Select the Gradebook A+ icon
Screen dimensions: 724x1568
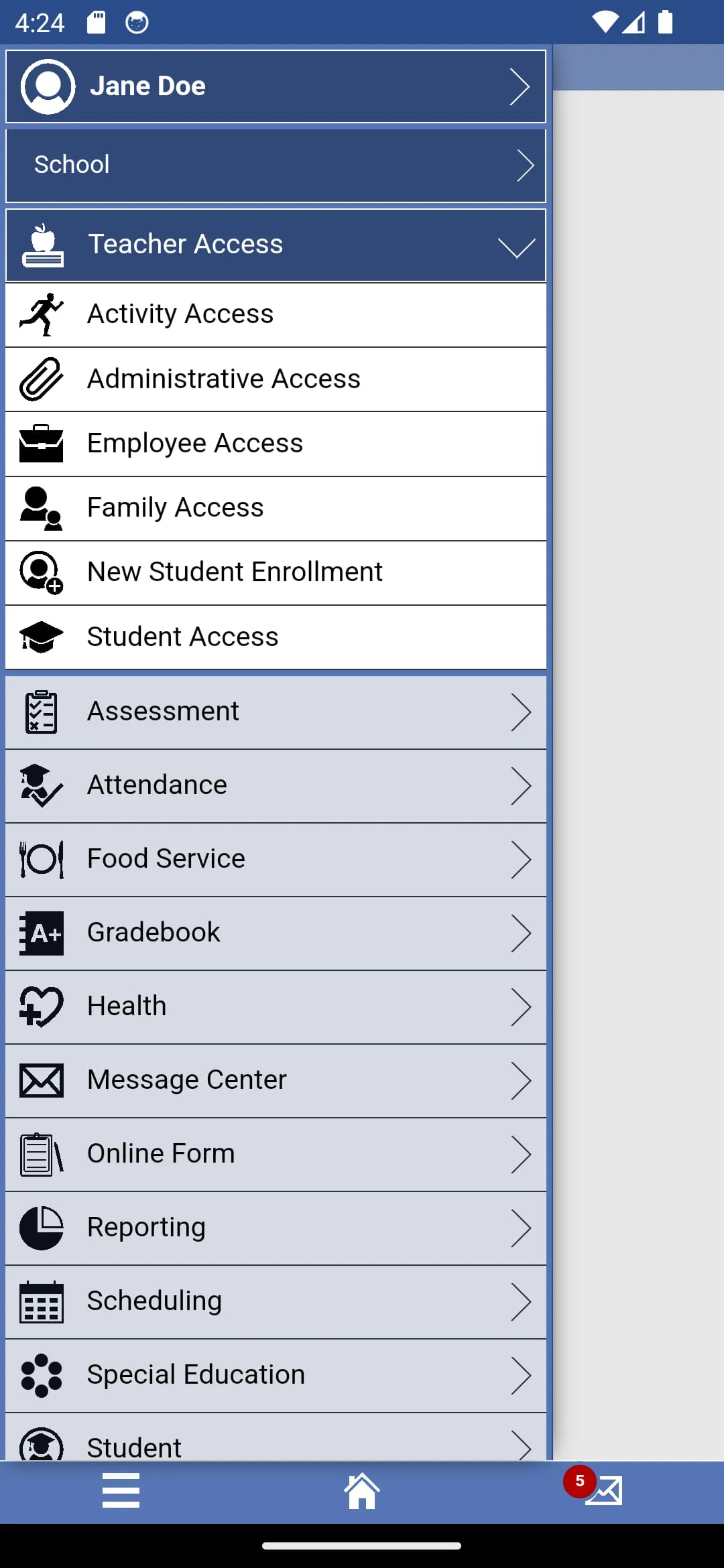(x=42, y=932)
